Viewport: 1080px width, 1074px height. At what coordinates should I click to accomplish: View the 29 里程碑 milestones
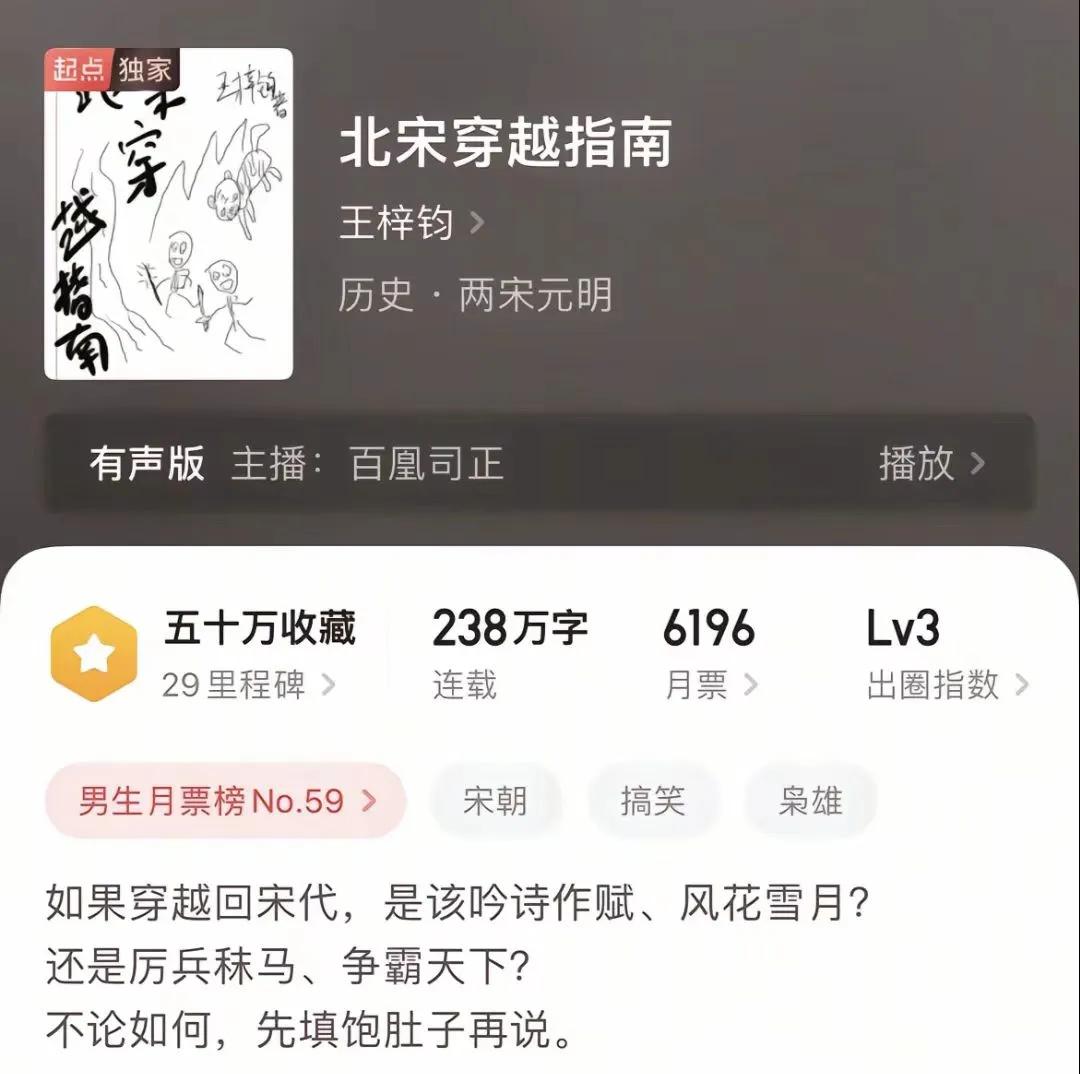tap(248, 685)
